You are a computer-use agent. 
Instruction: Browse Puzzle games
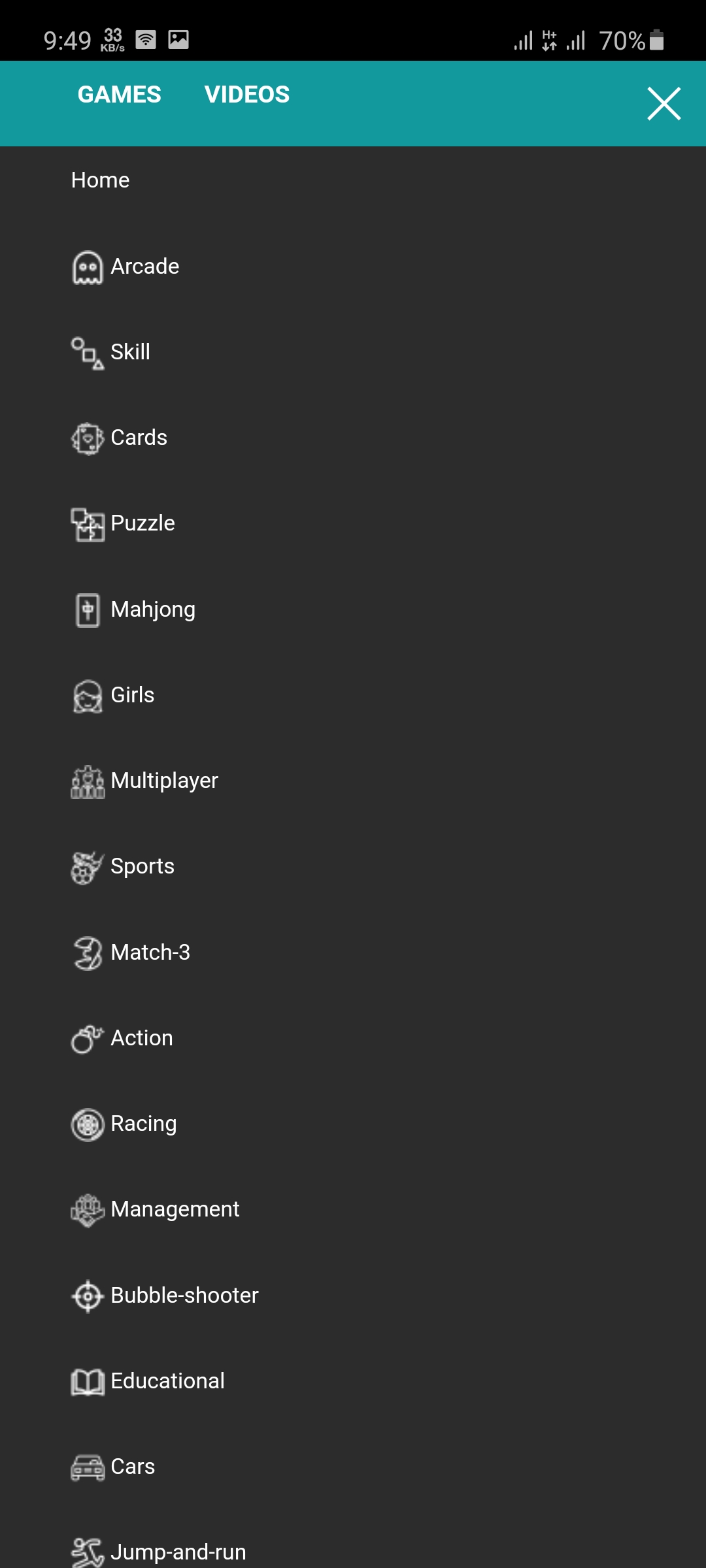click(x=143, y=523)
